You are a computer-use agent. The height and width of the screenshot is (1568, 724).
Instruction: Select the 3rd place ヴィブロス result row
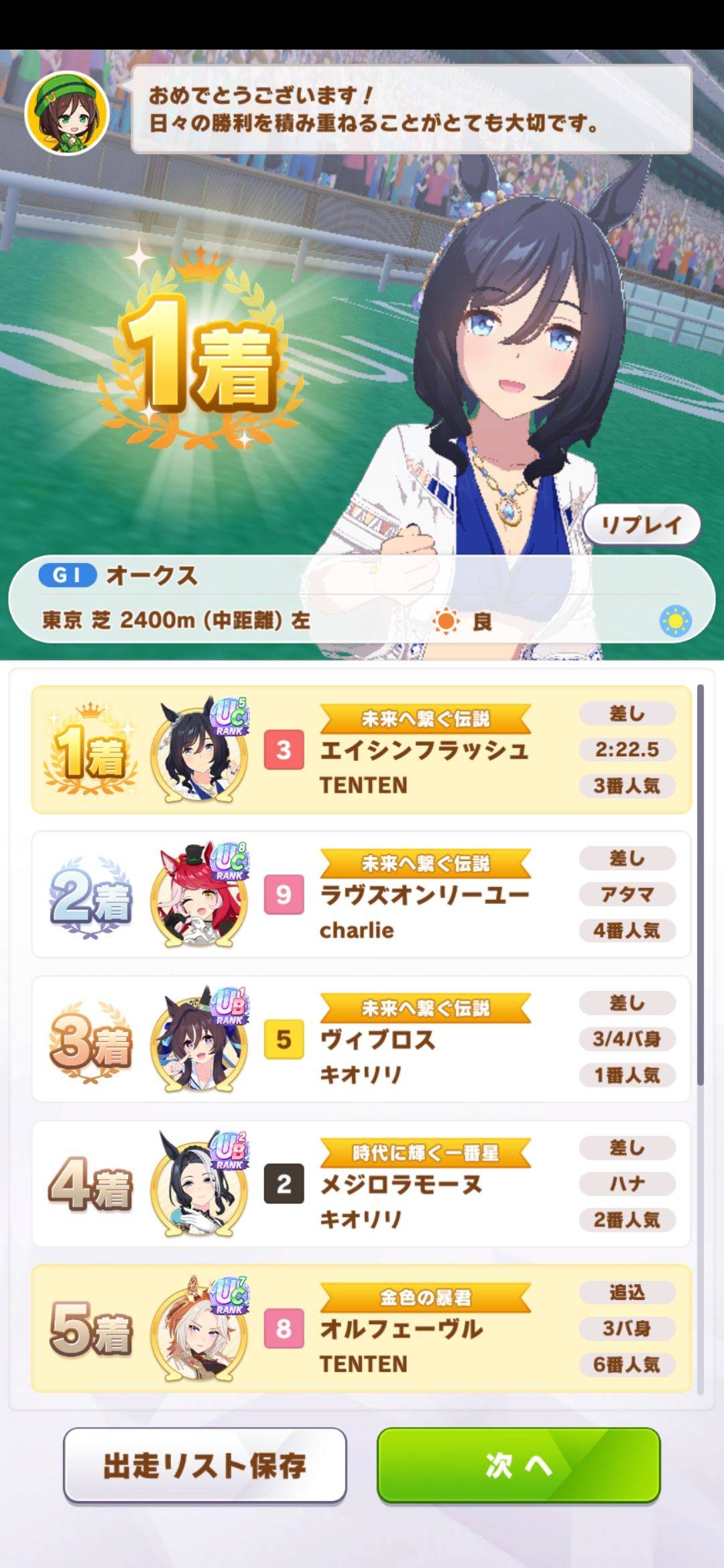tap(361, 1039)
